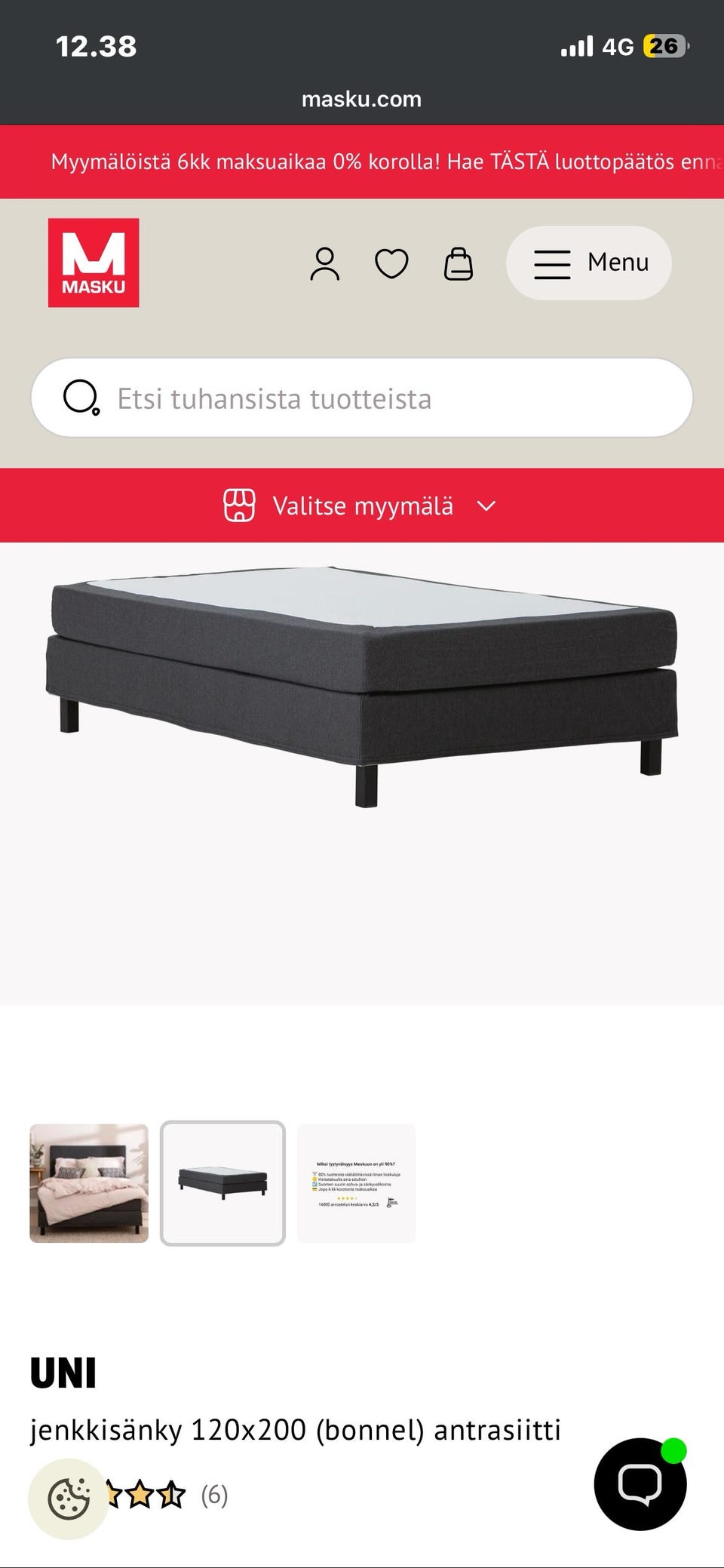
Task: Tap the masku.com address bar
Action: (x=362, y=99)
